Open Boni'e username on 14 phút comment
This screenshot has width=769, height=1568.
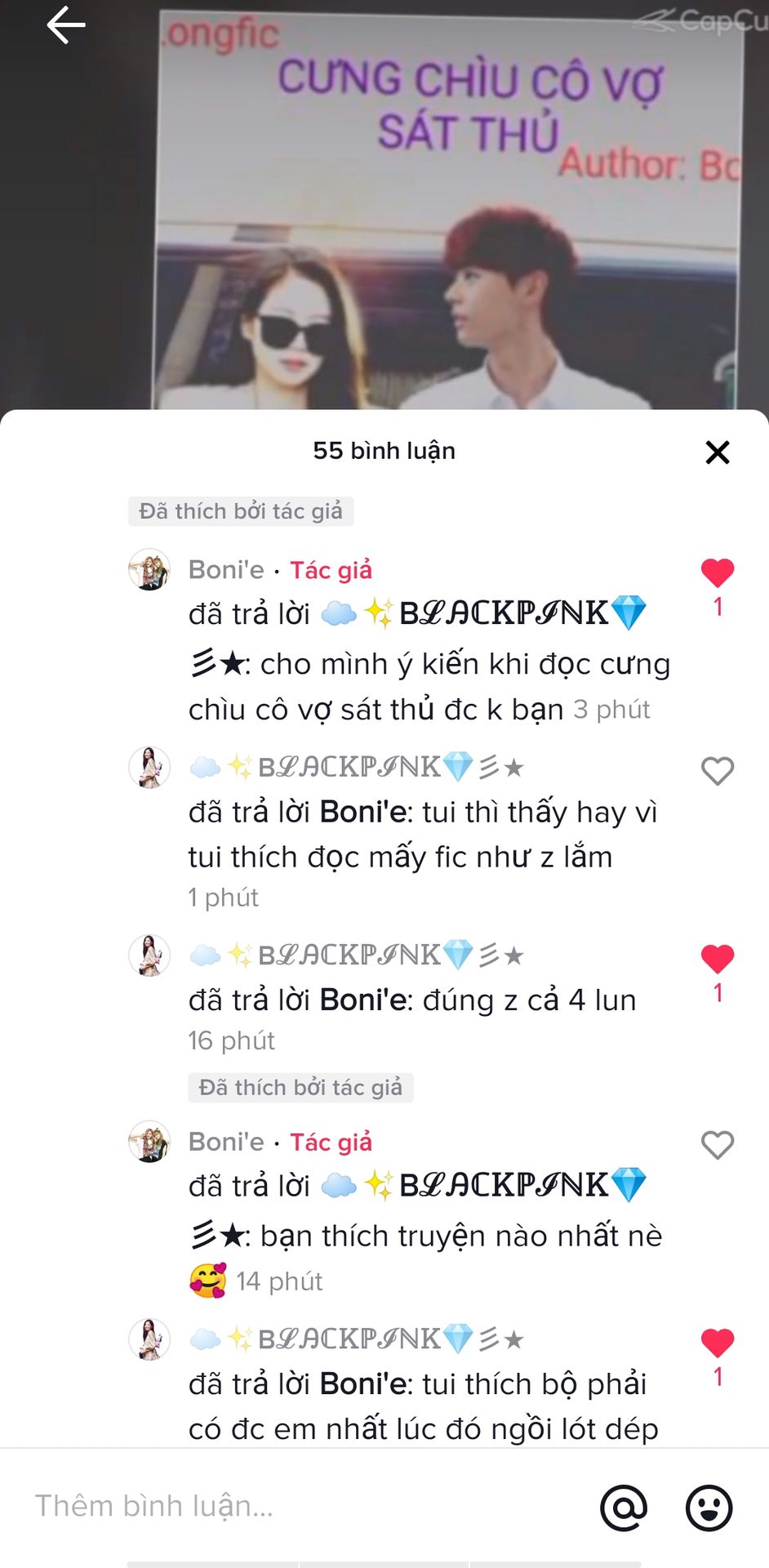point(226,1142)
